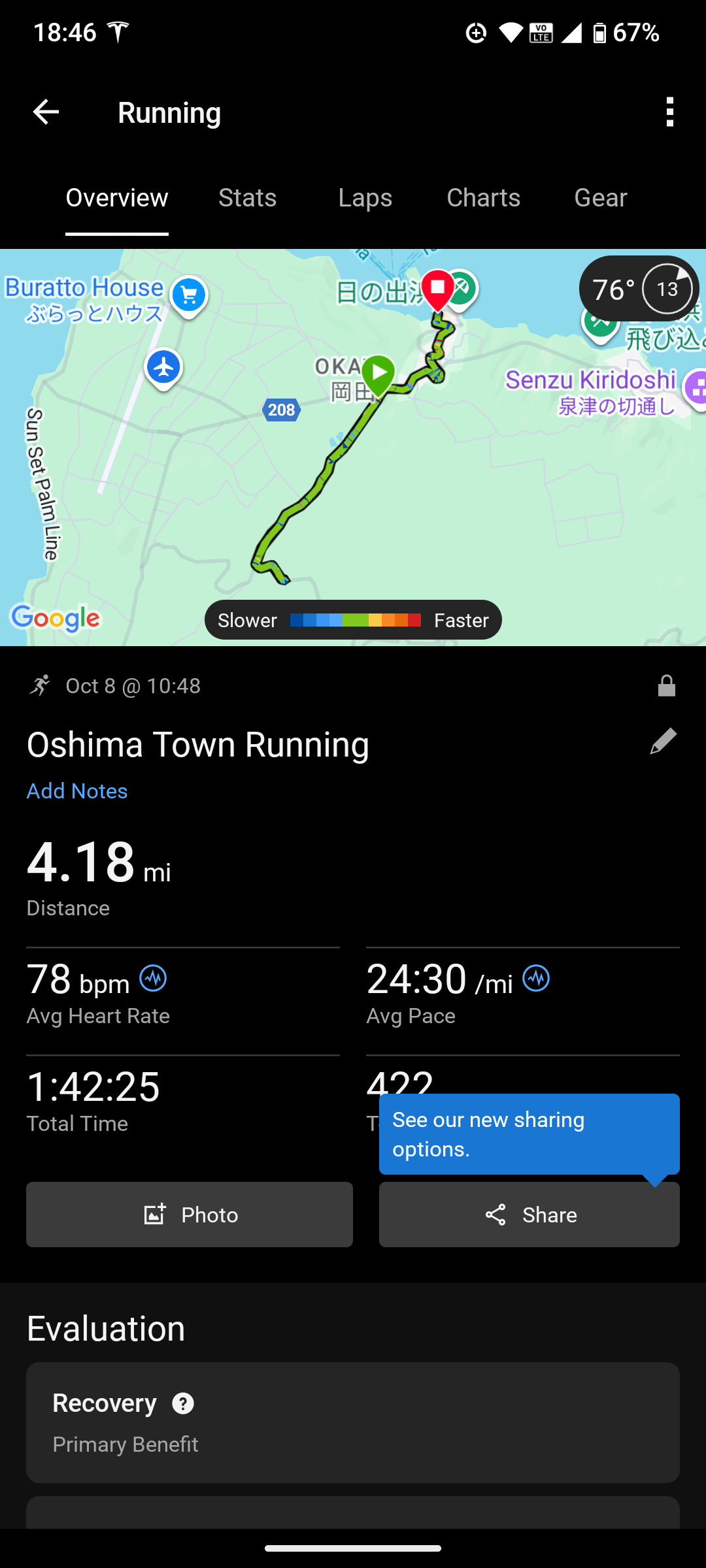The image size is (706, 1568).
Task: Open the privacy lock icon
Action: (666, 686)
